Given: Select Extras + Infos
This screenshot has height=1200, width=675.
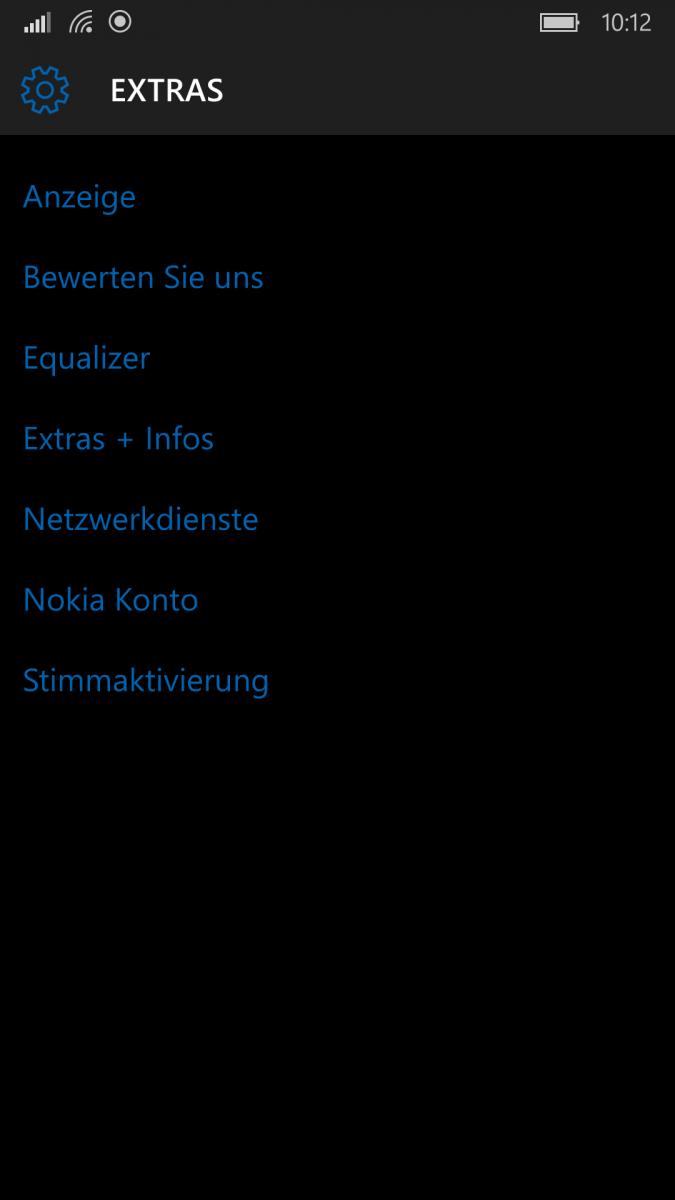Looking at the screenshot, I should (118, 438).
